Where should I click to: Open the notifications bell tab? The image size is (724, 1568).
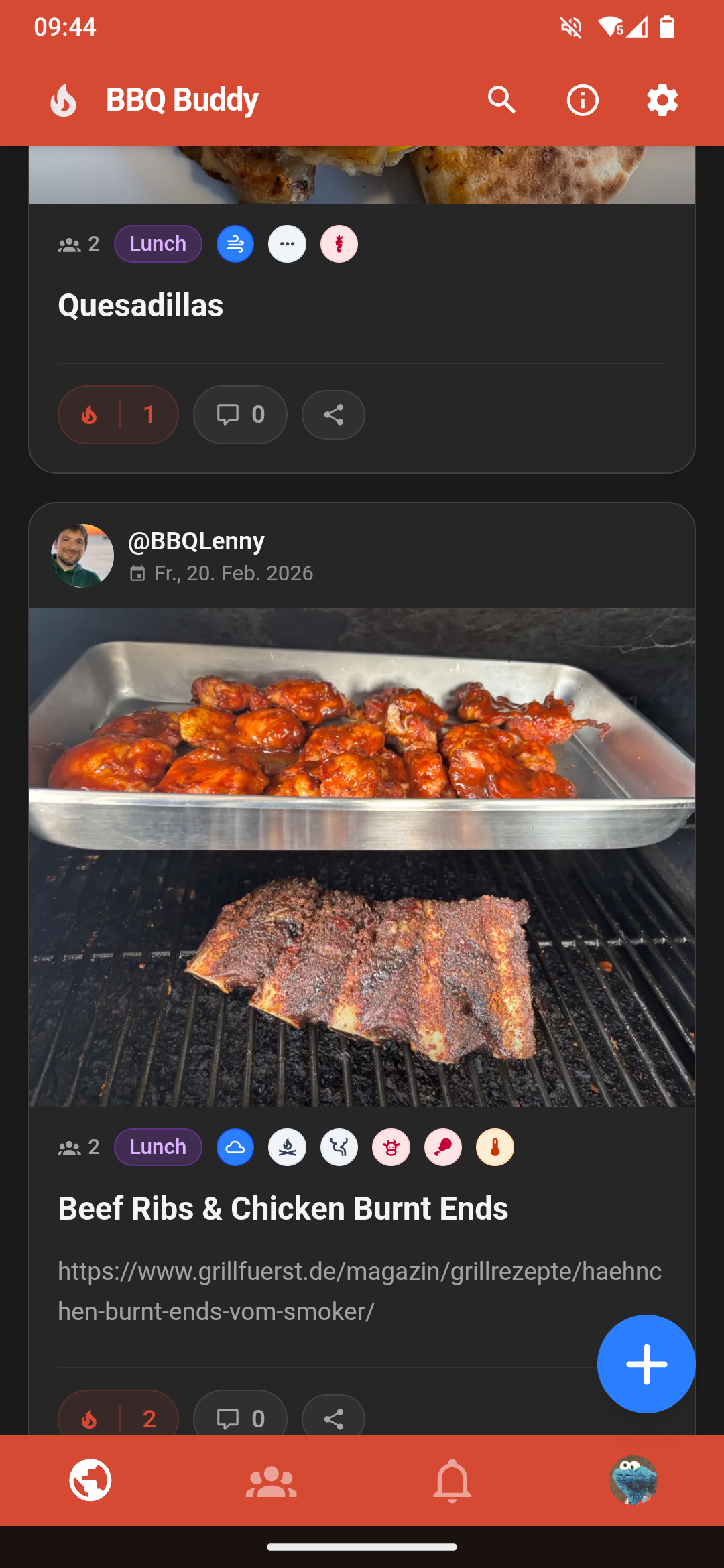452,1482
